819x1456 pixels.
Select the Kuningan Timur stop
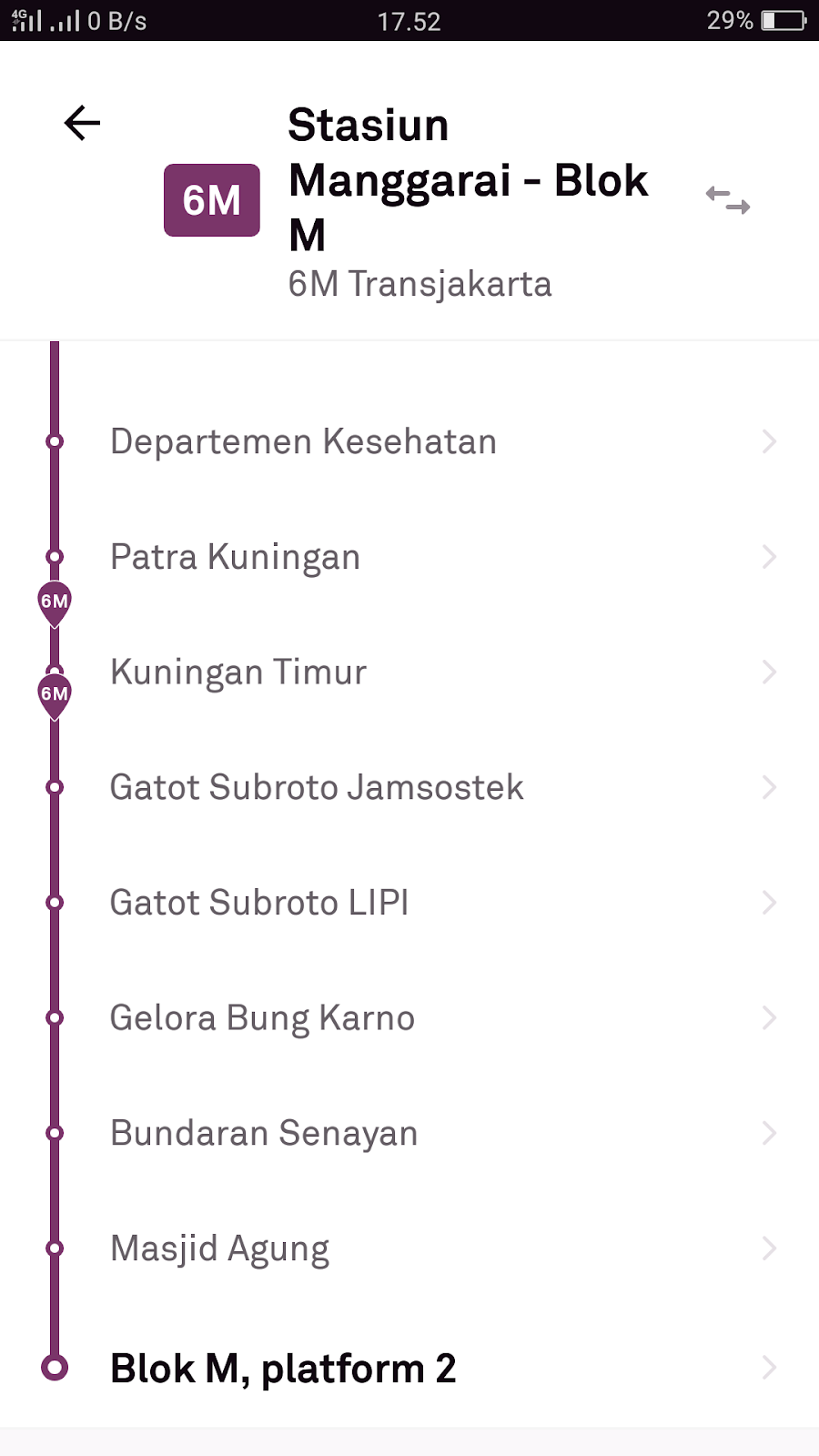coord(409,672)
